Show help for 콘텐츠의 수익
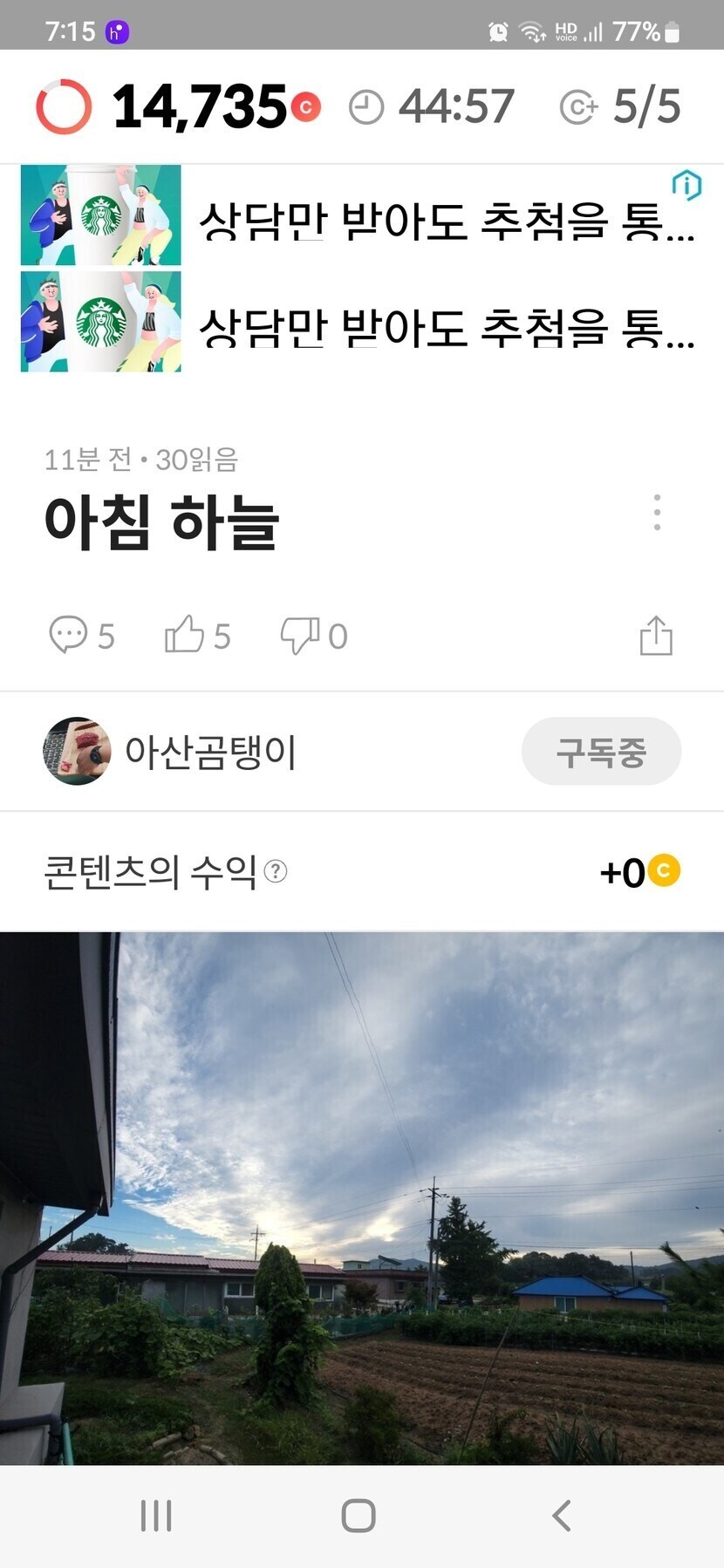This screenshot has width=724, height=1568. click(x=276, y=871)
